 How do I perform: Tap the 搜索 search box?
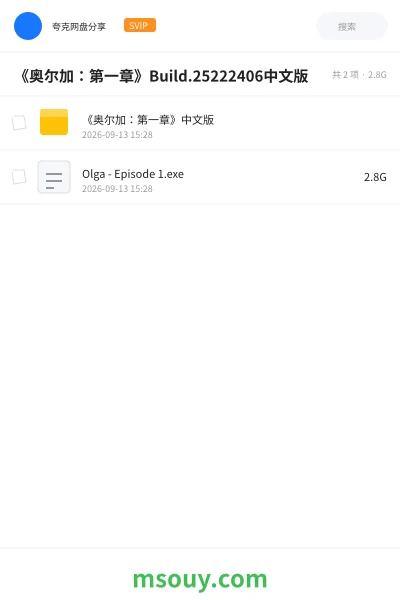click(x=351, y=26)
